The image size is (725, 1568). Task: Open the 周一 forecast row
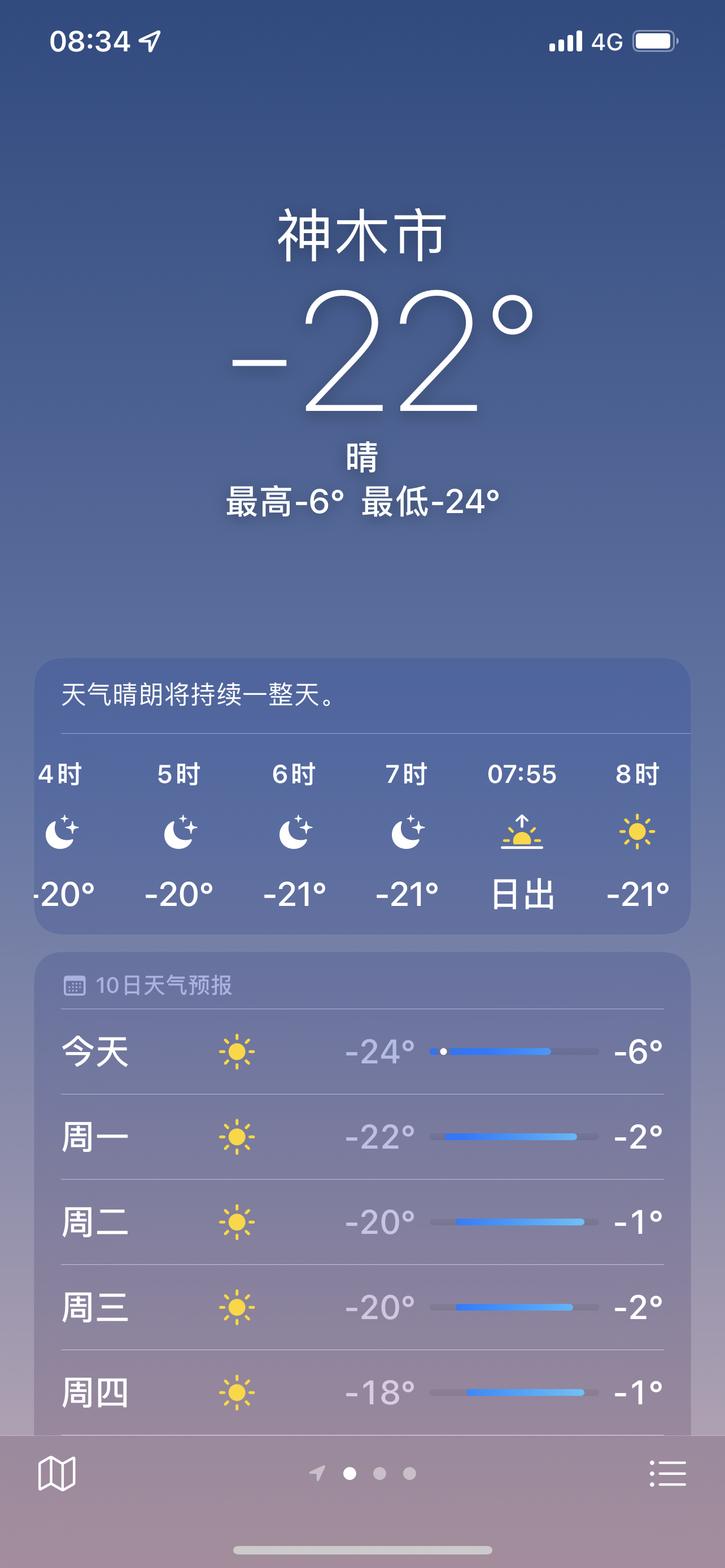click(362, 1136)
